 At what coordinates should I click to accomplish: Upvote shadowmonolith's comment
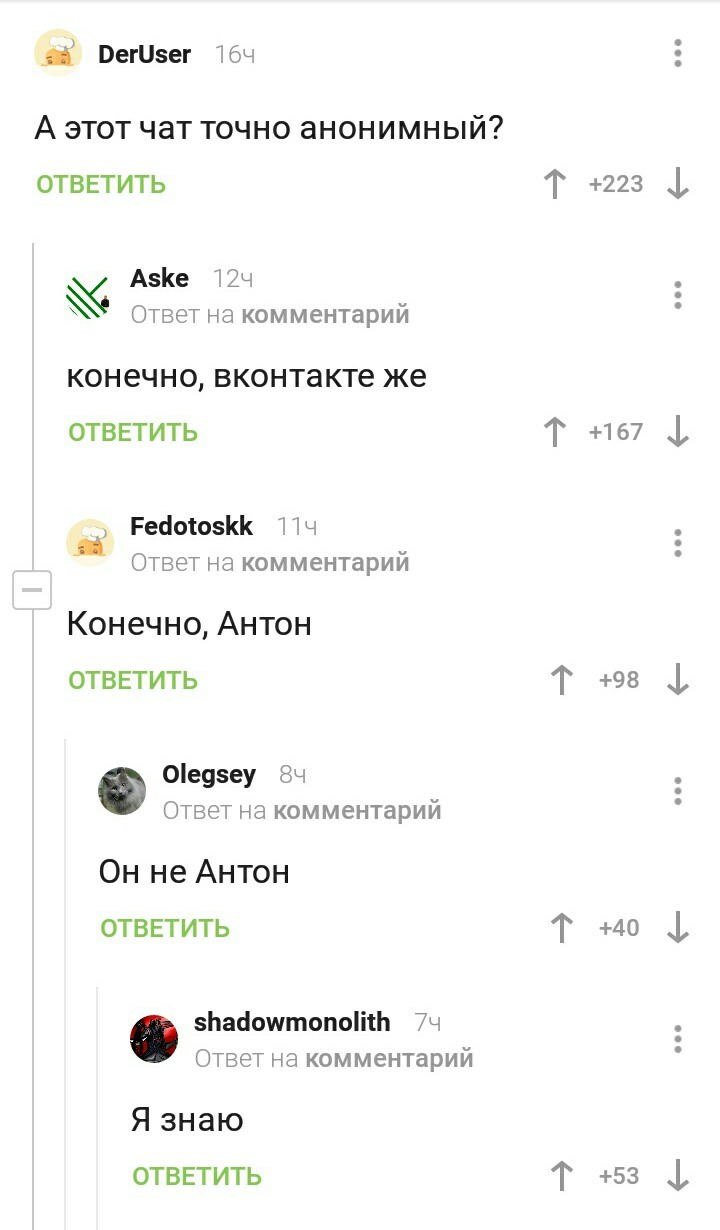point(562,1176)
